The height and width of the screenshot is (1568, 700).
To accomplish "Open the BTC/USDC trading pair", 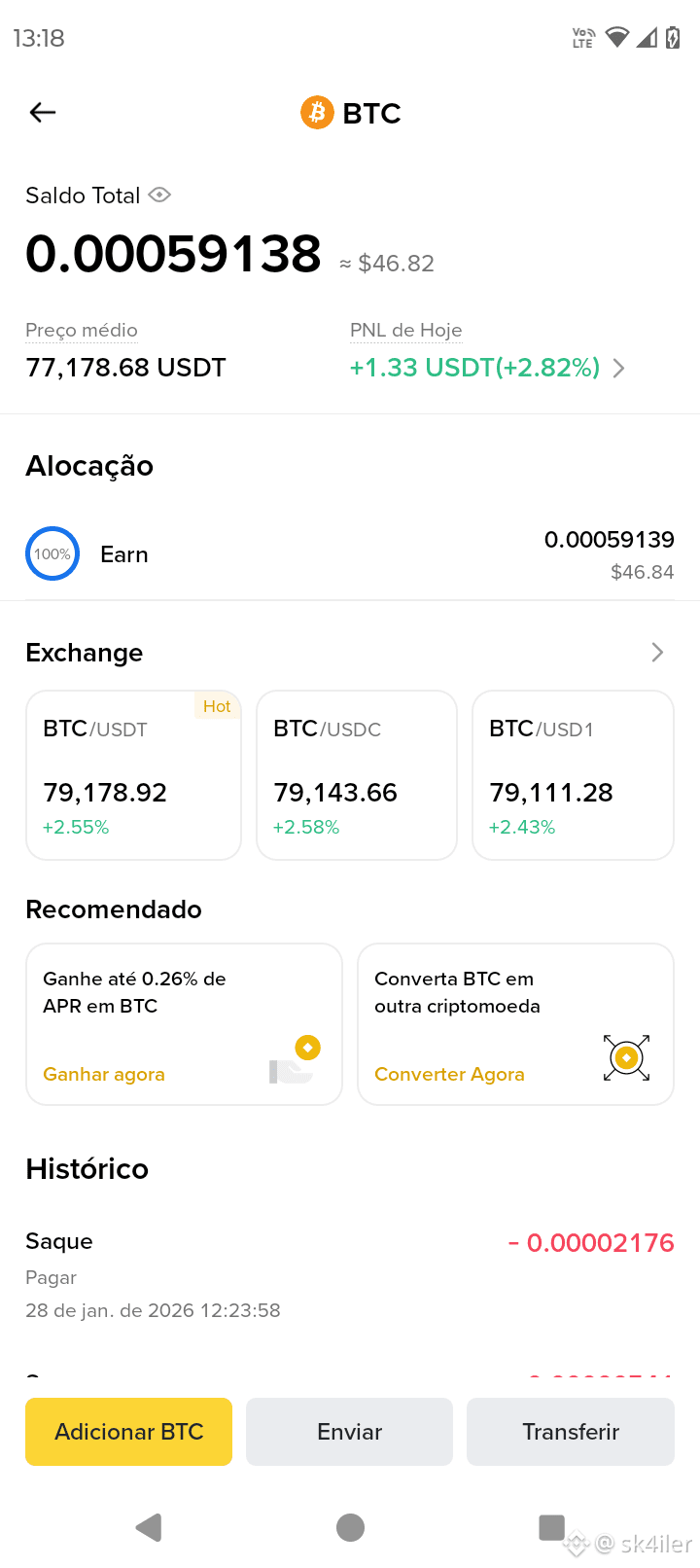I will point(356,775).
